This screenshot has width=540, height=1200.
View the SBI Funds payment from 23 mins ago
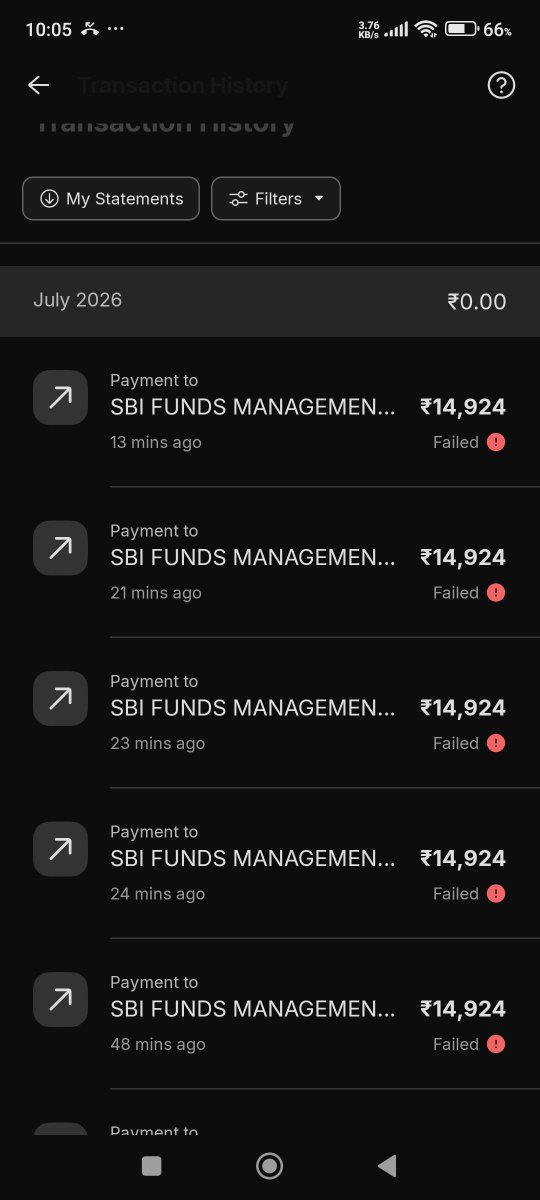tap(270, 713)
